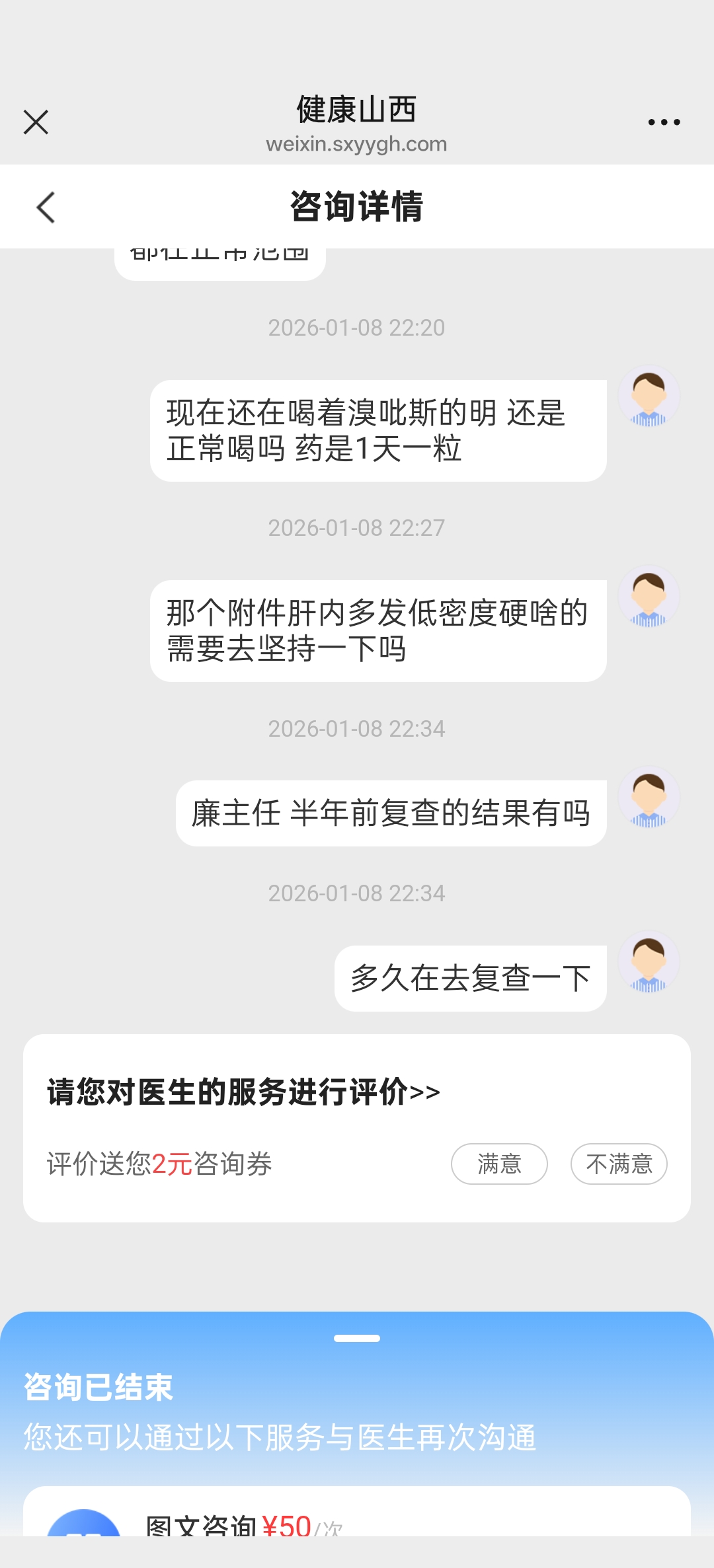Rate the doctor's service as 满意

pyautogui.click(x=499, y=1164)
